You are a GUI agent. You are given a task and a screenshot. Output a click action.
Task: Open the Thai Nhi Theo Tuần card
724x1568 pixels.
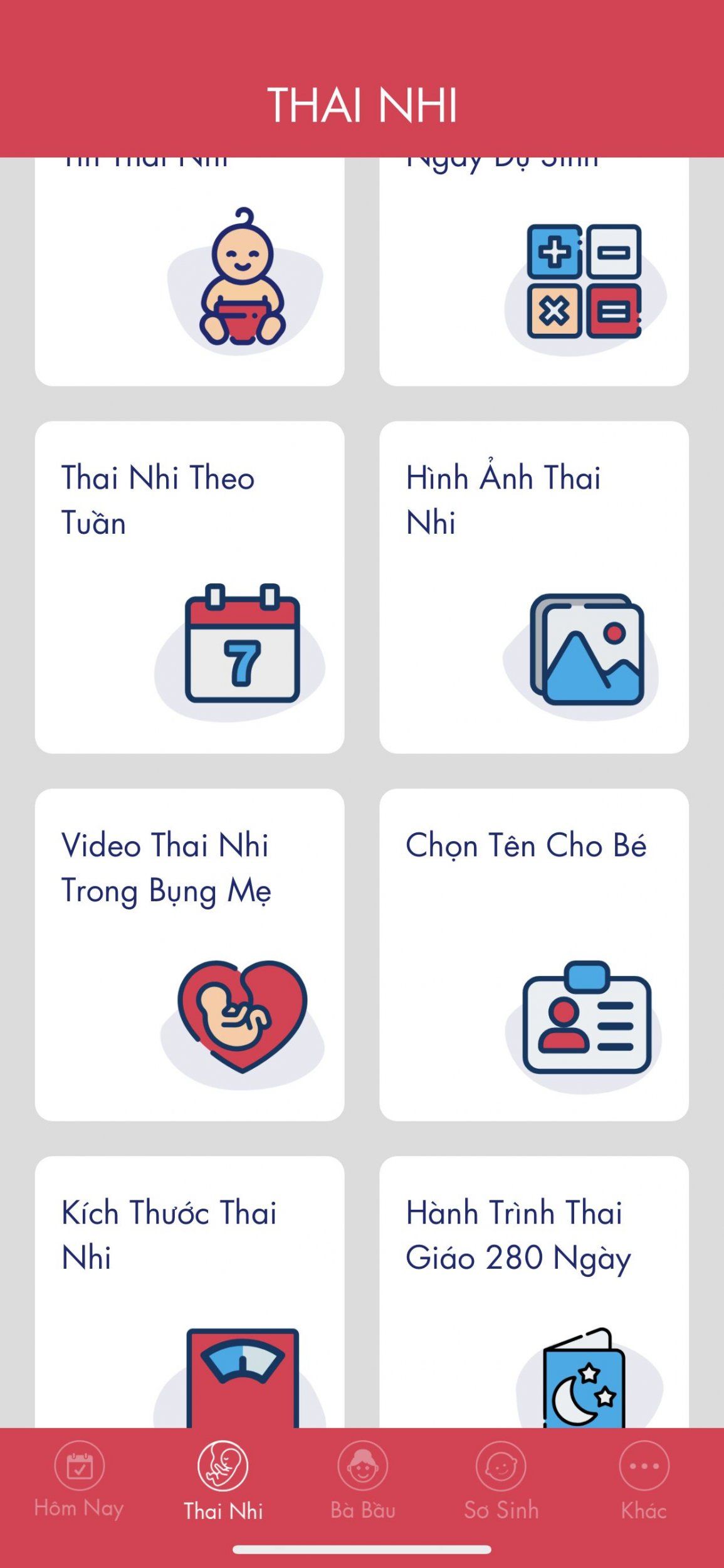(x=189, y=587)
